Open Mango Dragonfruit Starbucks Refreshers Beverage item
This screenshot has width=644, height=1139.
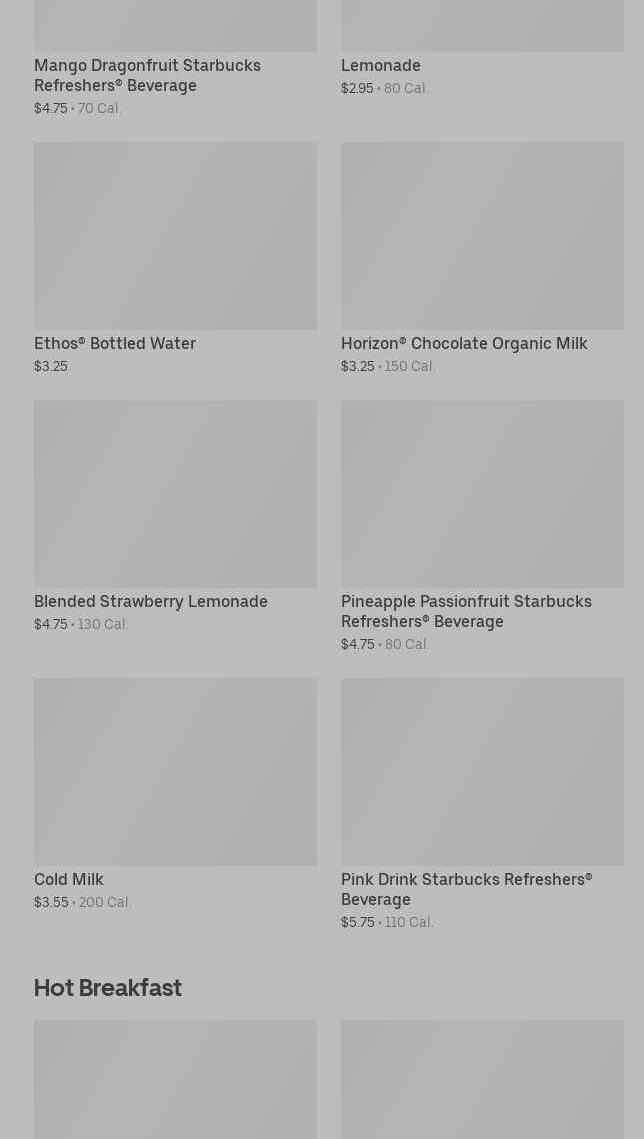[147, 75]
